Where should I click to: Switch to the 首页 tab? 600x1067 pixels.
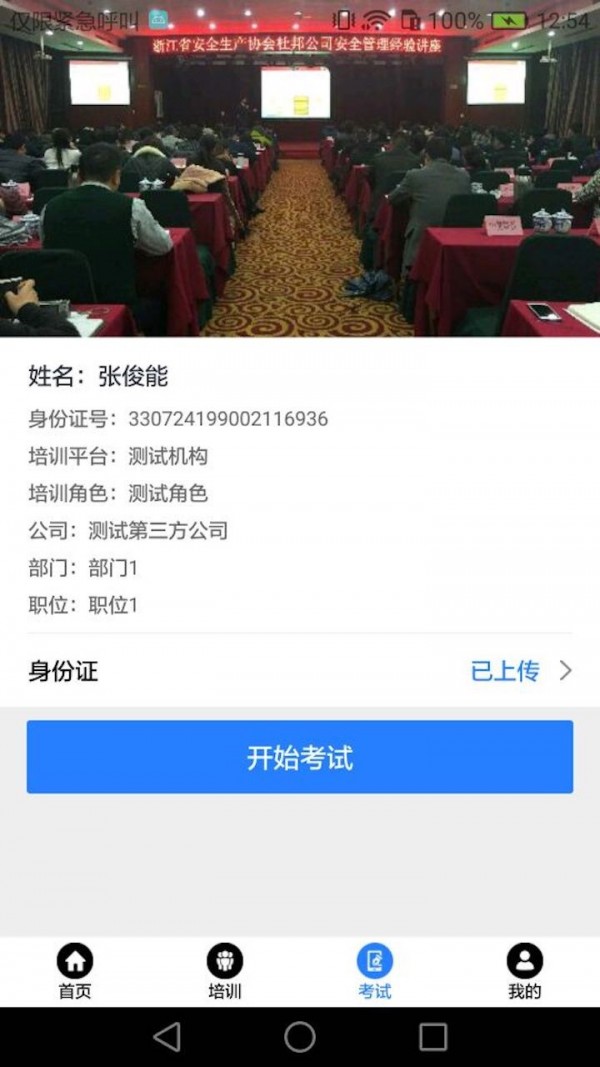click(75, 971)
